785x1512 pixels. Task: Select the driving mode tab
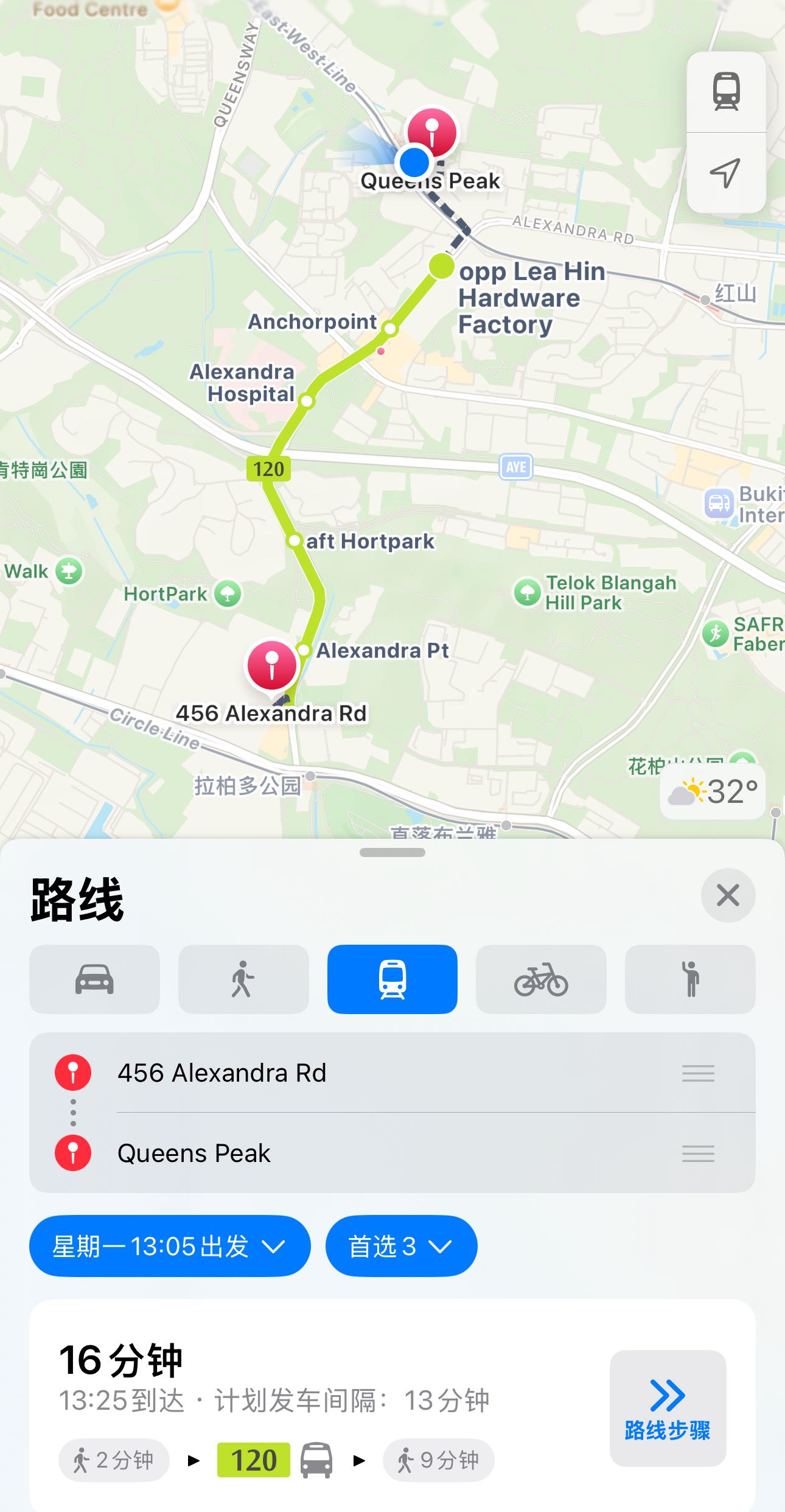[x=94, y=979]
